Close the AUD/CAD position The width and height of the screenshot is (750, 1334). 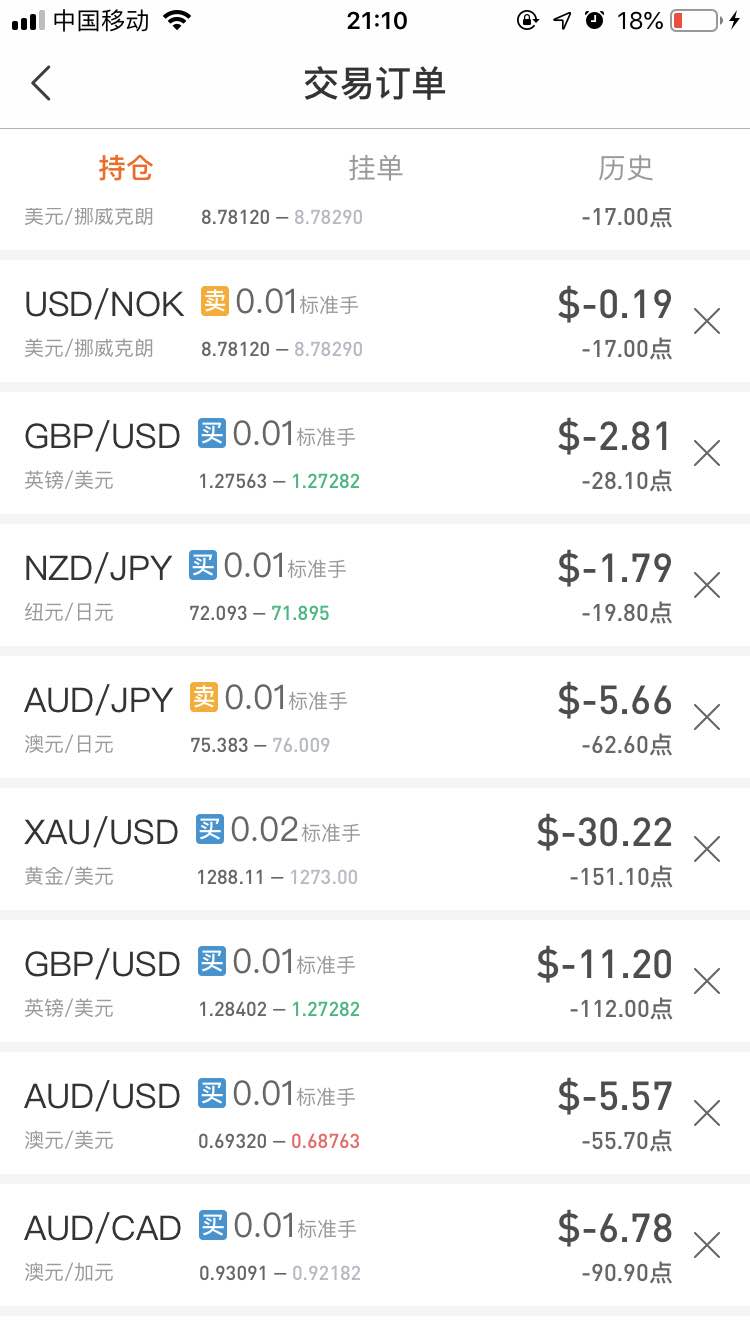pyautogui.click(x=707, y=1245)
